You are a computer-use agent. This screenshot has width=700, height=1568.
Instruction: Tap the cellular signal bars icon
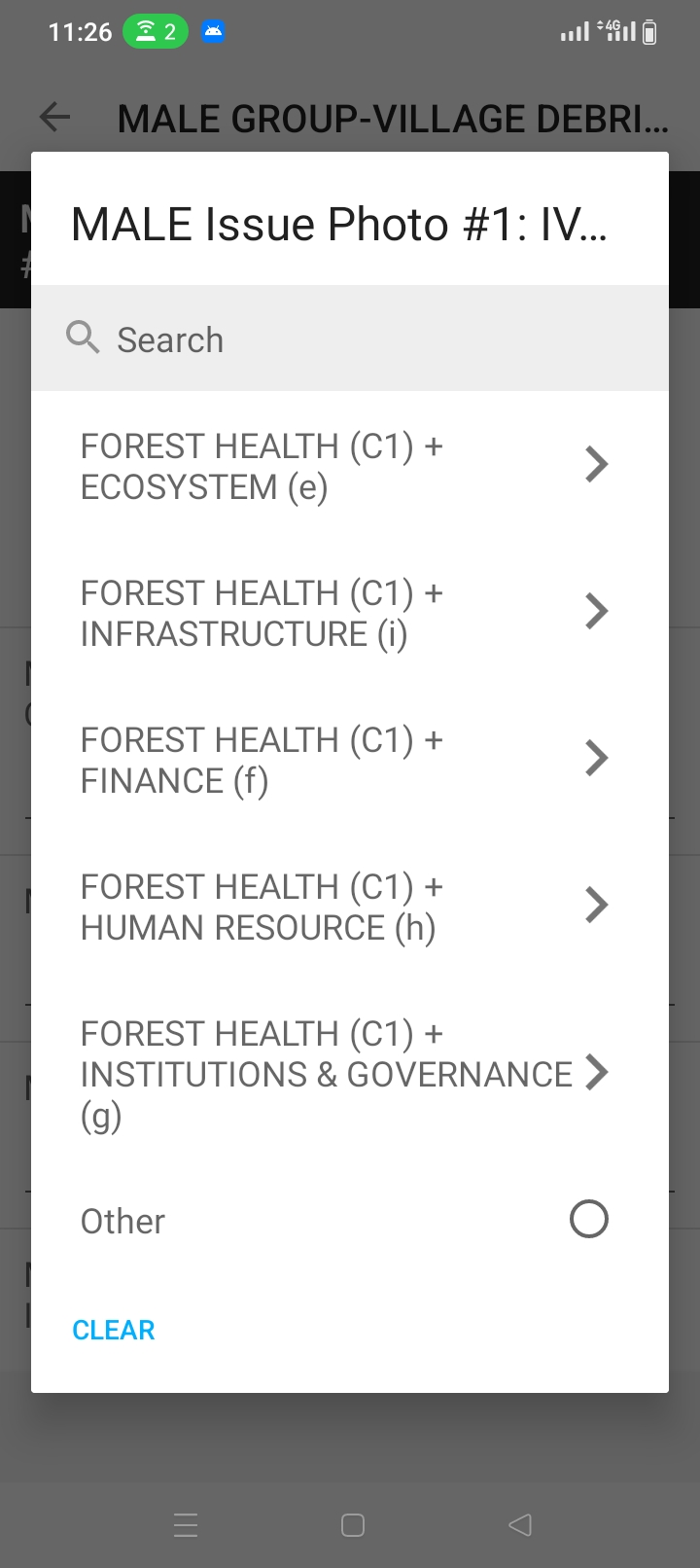574,31
